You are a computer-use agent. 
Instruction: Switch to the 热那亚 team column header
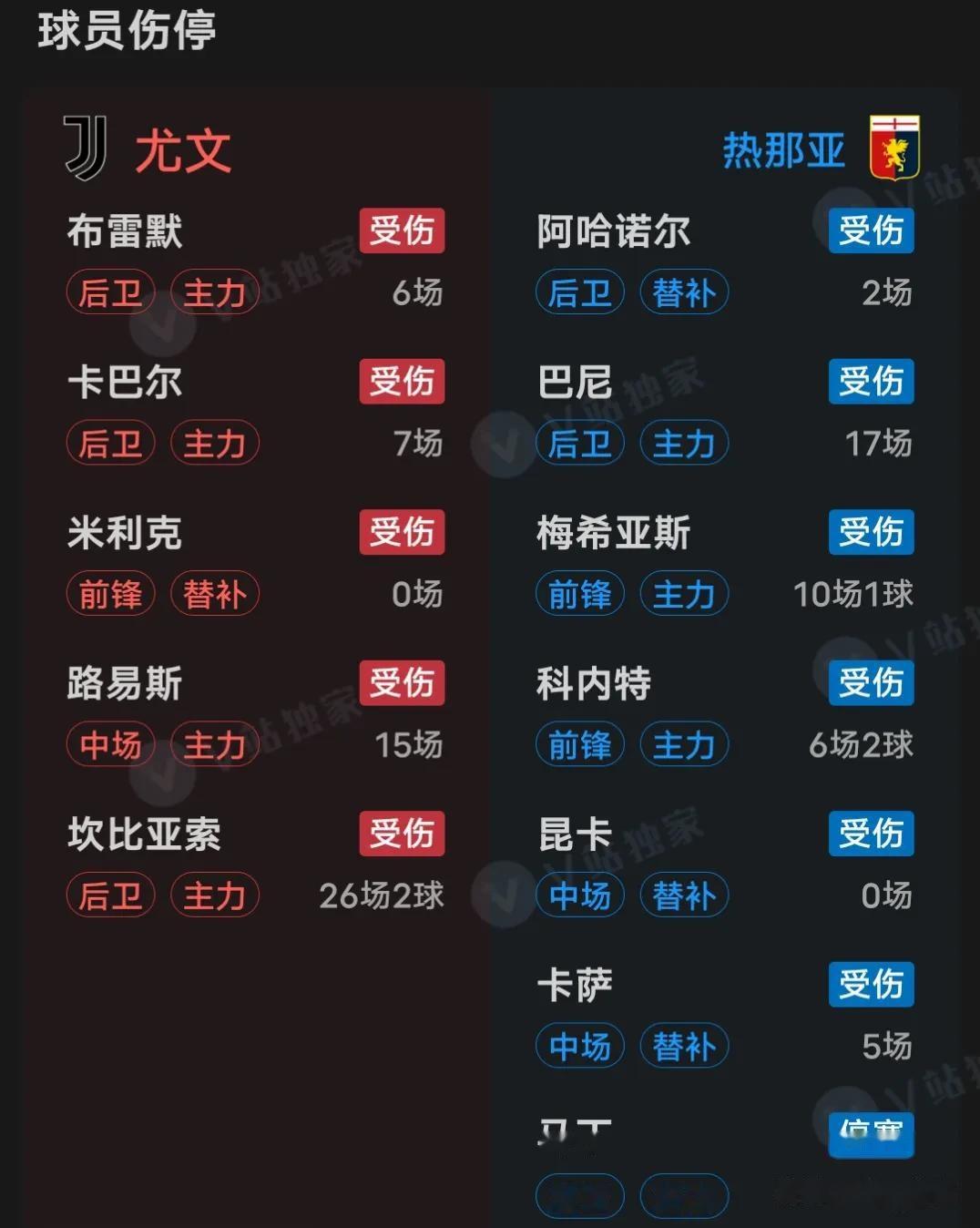(785, 152)
